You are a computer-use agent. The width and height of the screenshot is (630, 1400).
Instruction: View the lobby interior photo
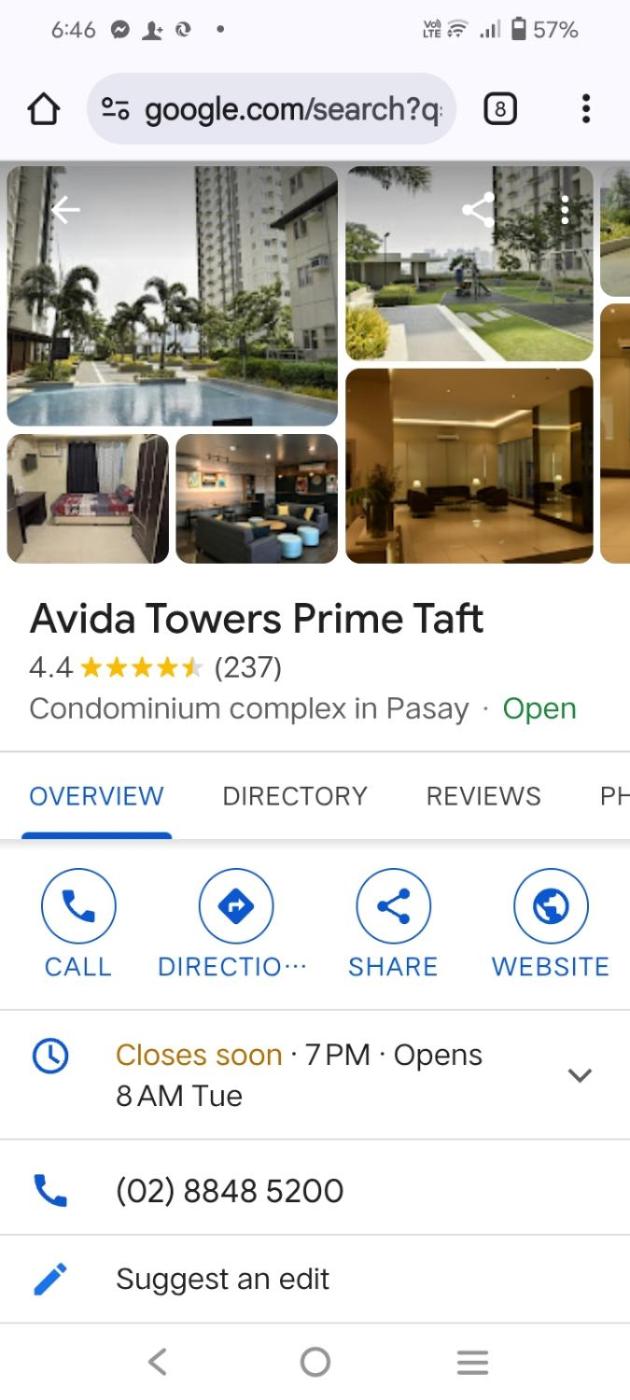[x=469, y=466]
